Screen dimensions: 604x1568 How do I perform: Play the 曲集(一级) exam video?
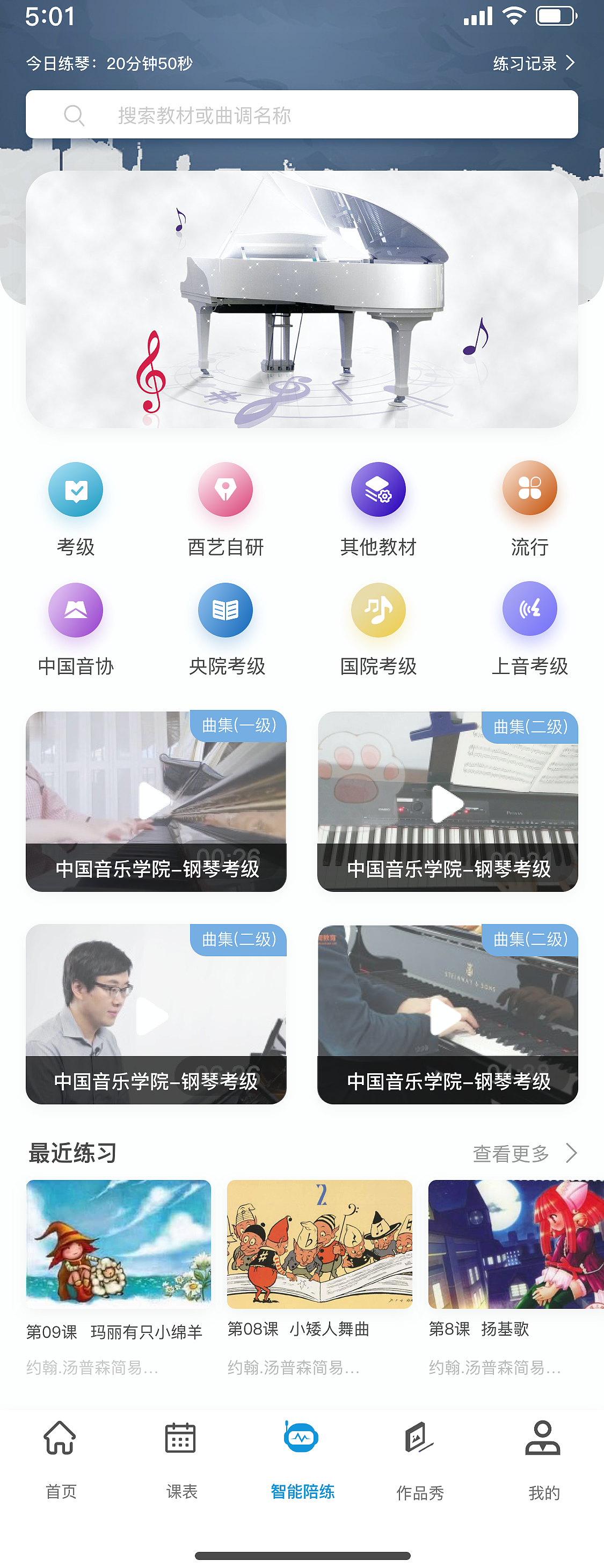[x=155, y=802]
